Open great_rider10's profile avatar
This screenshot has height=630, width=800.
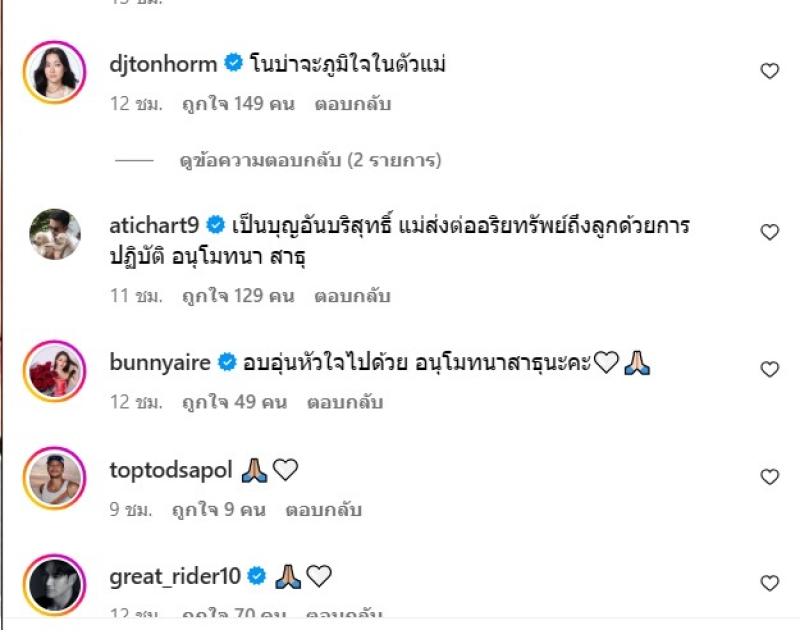(x=54, y=584)
